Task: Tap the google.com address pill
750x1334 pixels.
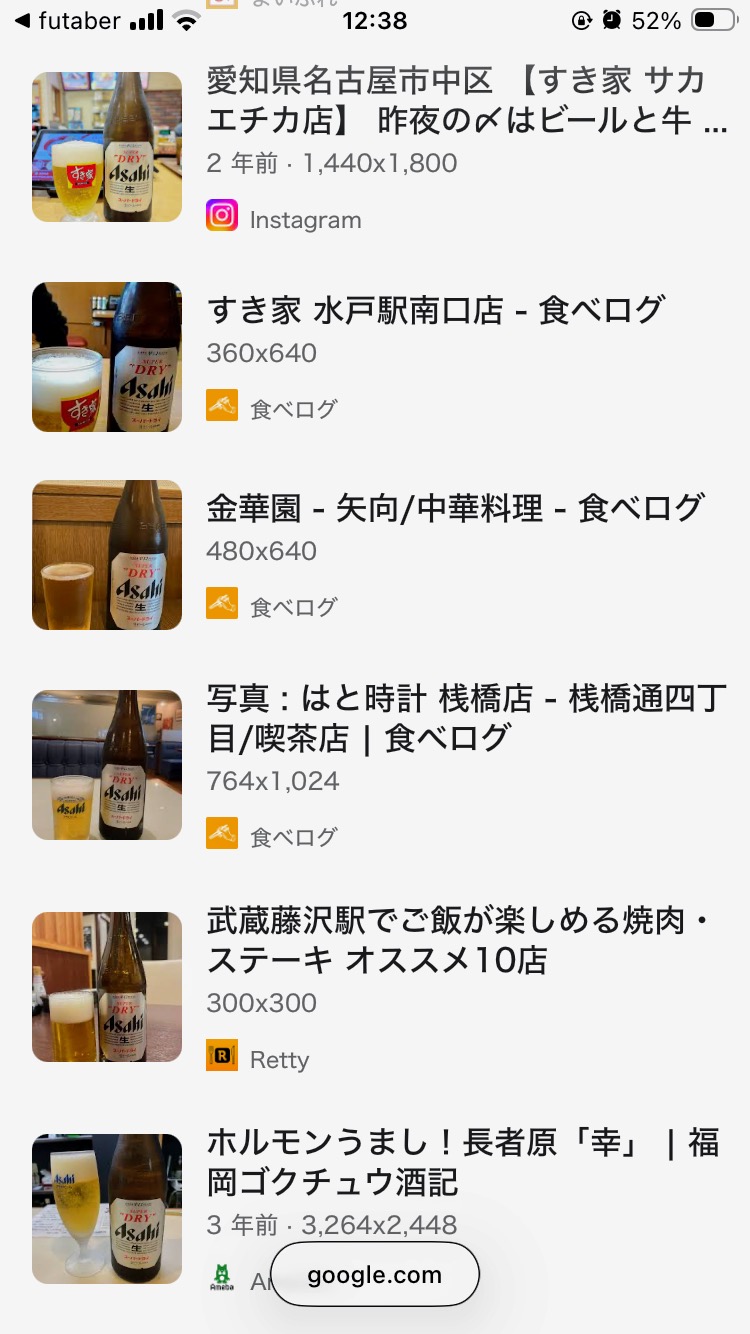Action: (x=375, y=1274)
